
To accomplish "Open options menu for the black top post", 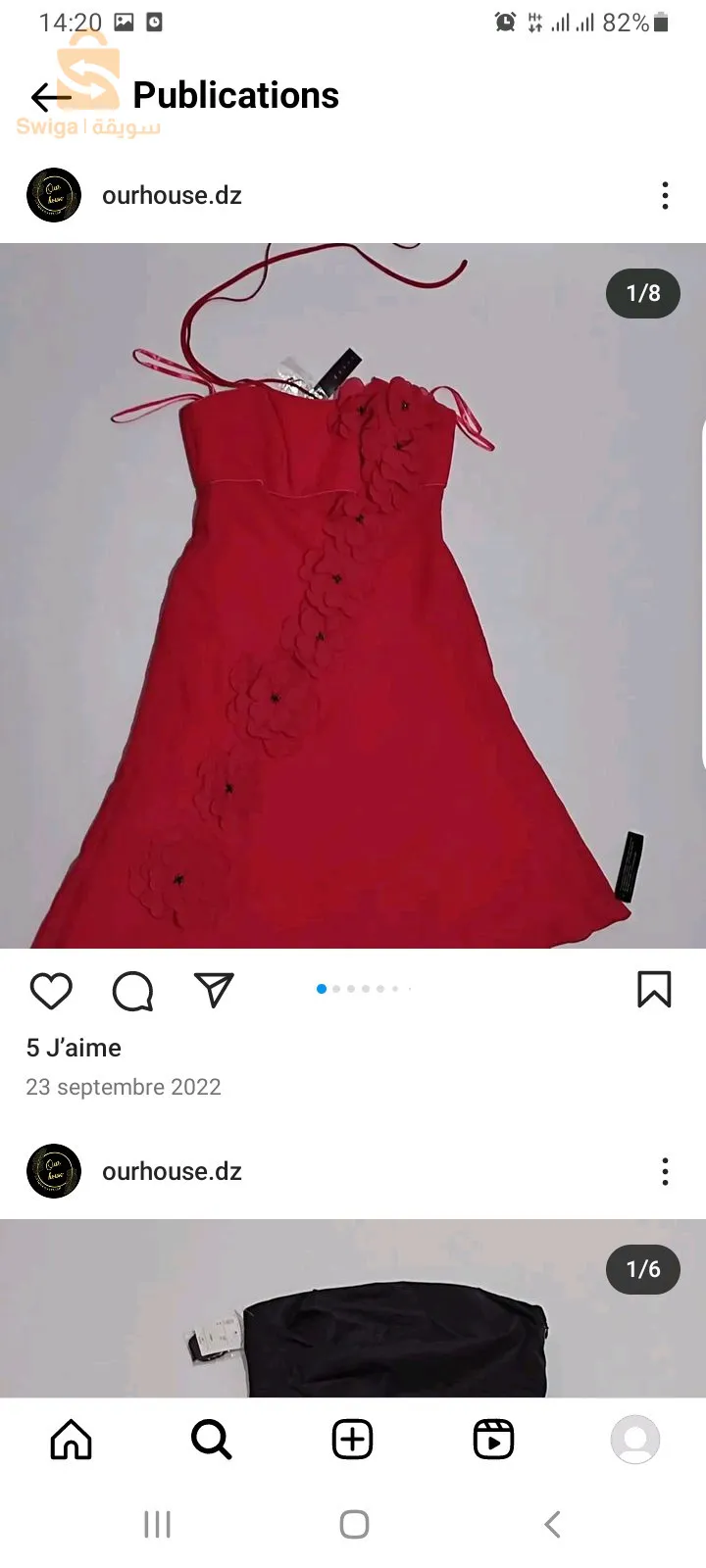I will click(x=665, y=1170).
